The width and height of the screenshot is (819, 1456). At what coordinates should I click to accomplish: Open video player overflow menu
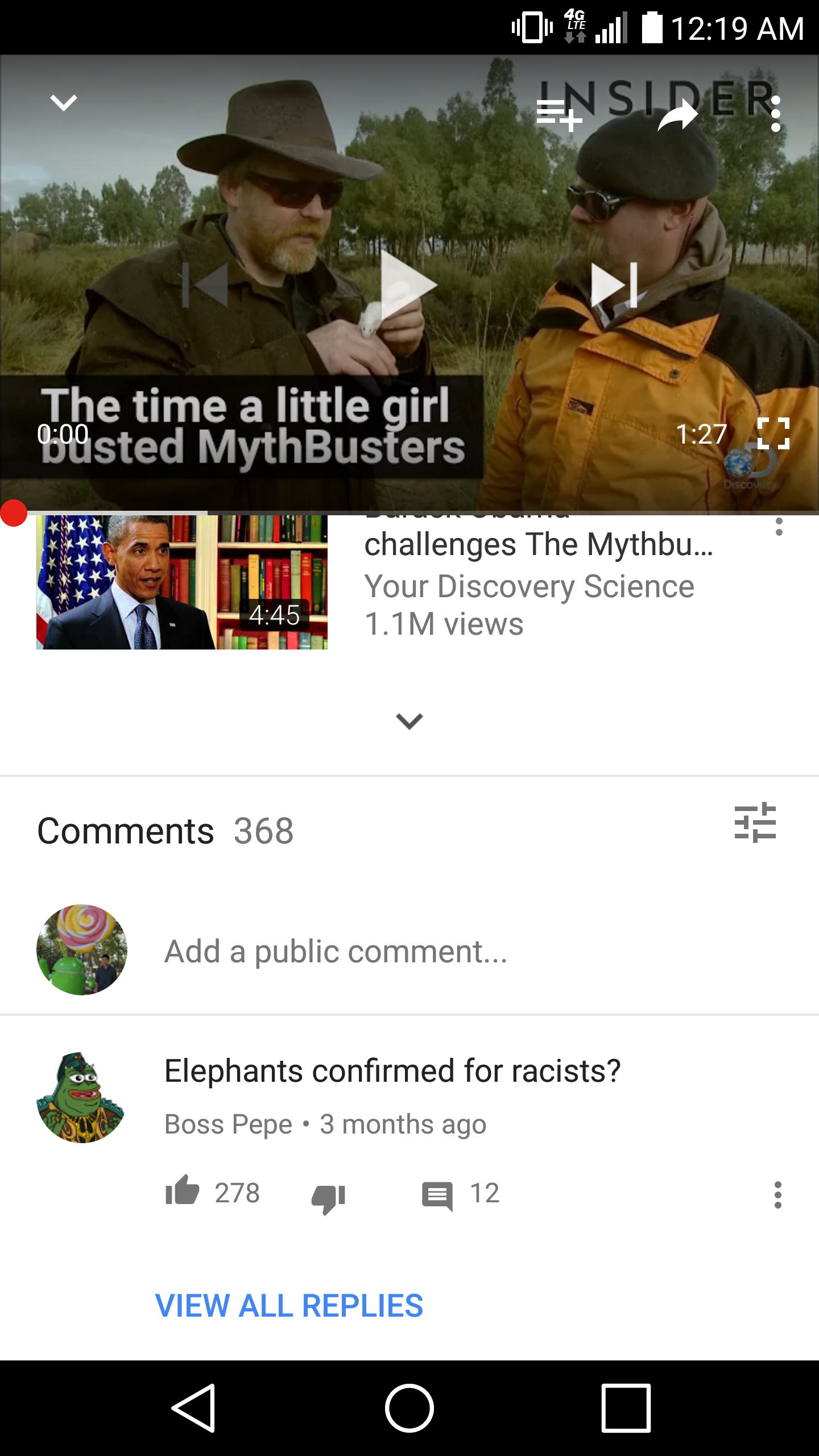tap(775, 114)
